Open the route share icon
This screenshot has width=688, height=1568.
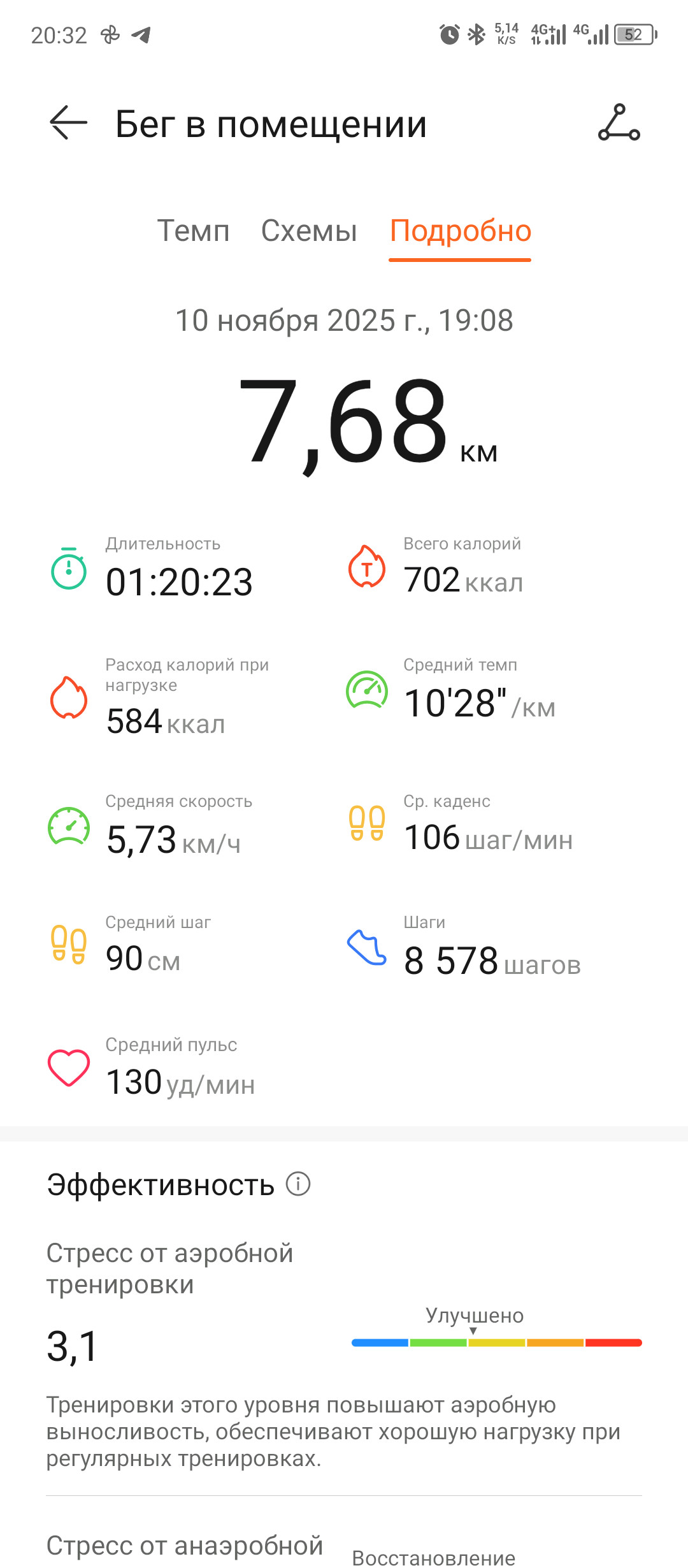(x=619, y=122)
